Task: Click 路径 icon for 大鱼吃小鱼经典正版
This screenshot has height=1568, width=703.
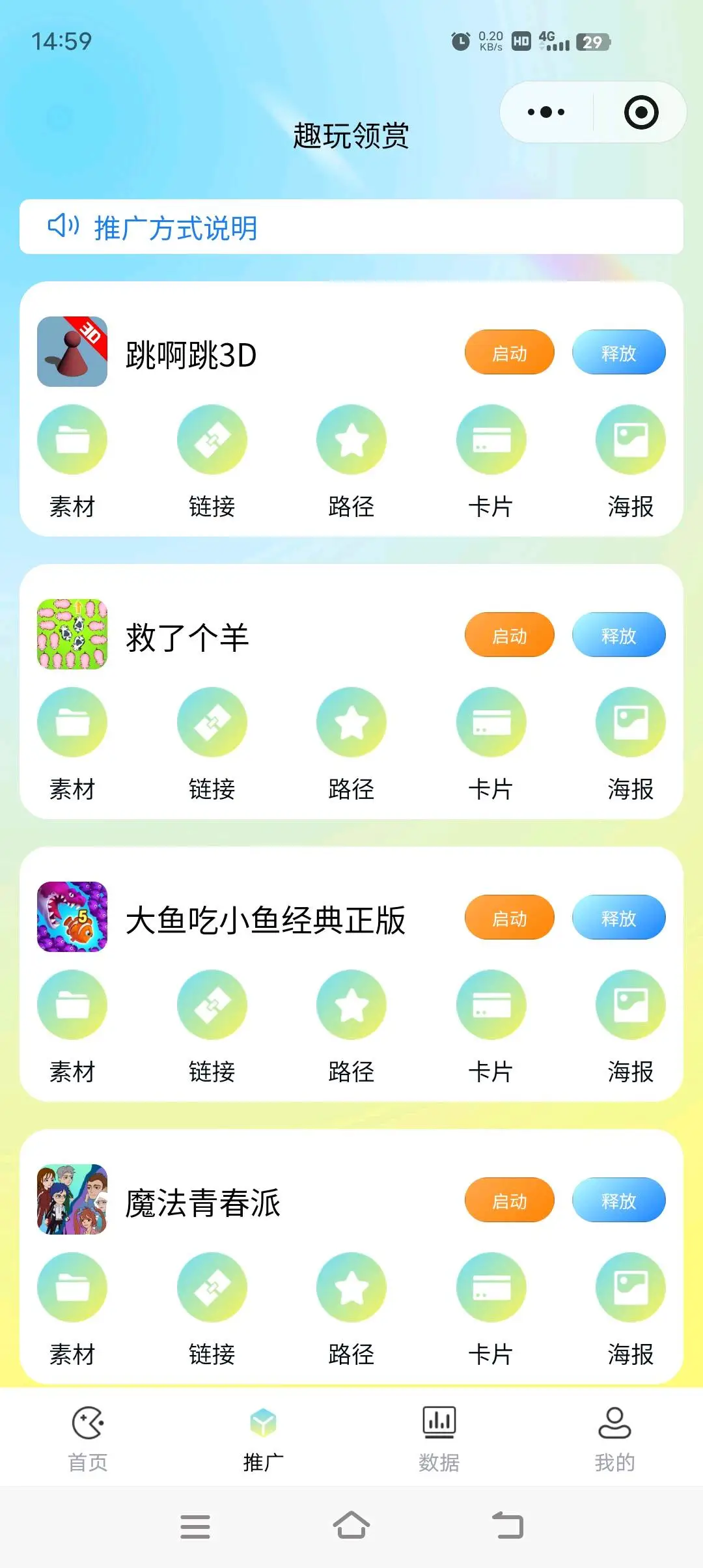Action: [x=351, y=1005]
